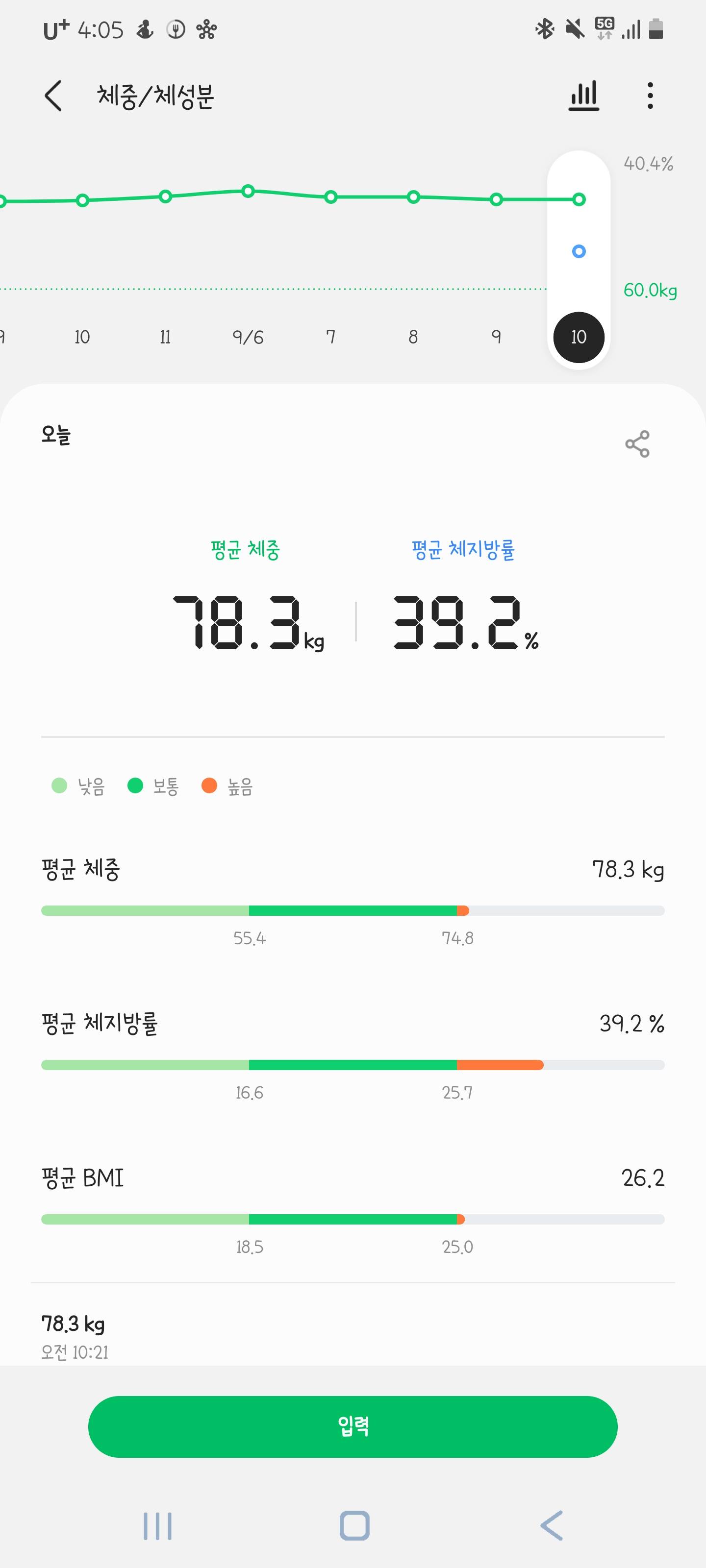Select the 9/6 date on the chart
The width and height of the screenshot is (706, 1568).
coord(248,337)
